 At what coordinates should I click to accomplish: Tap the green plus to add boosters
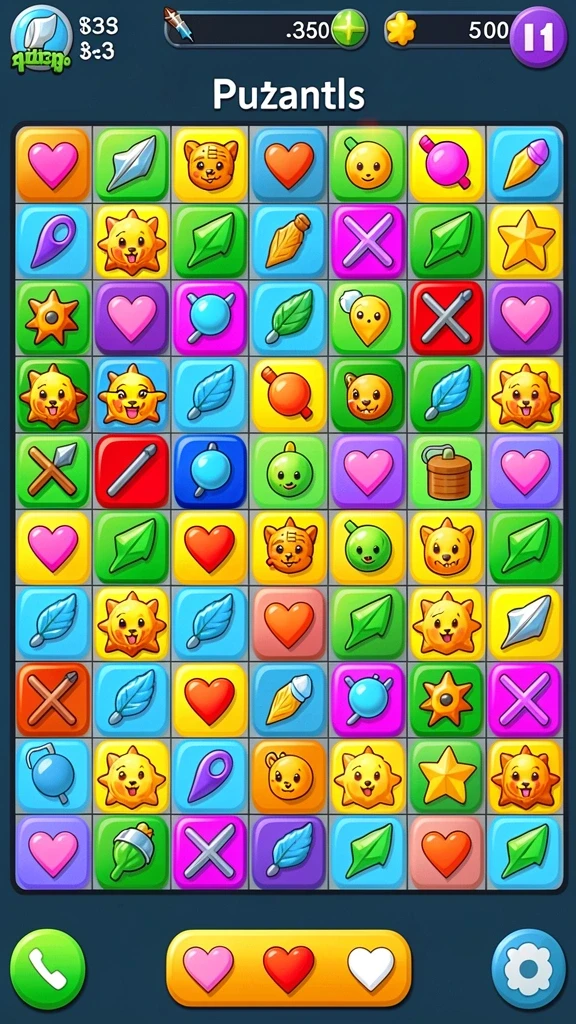(347, 30)
